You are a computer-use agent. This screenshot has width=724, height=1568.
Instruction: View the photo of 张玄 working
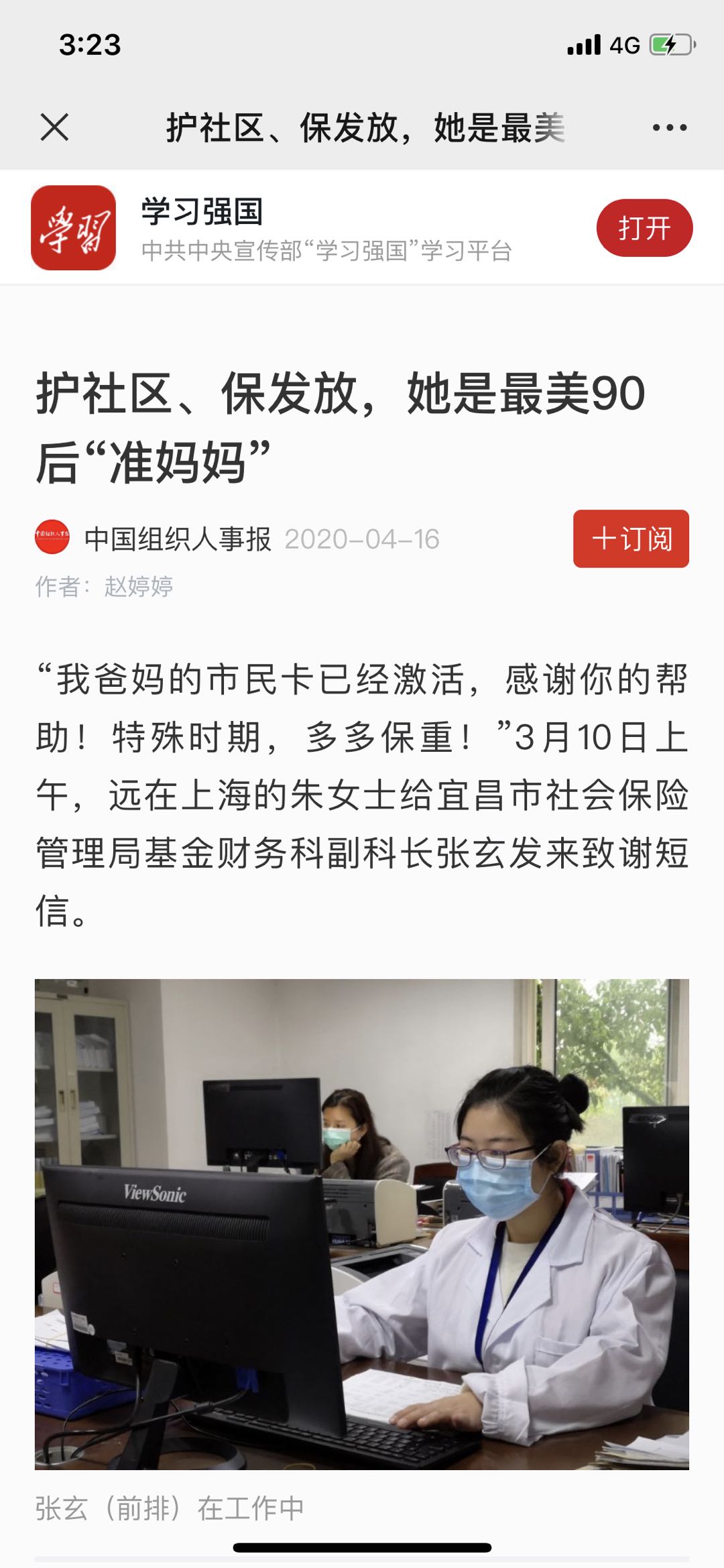coord(362,1224)
